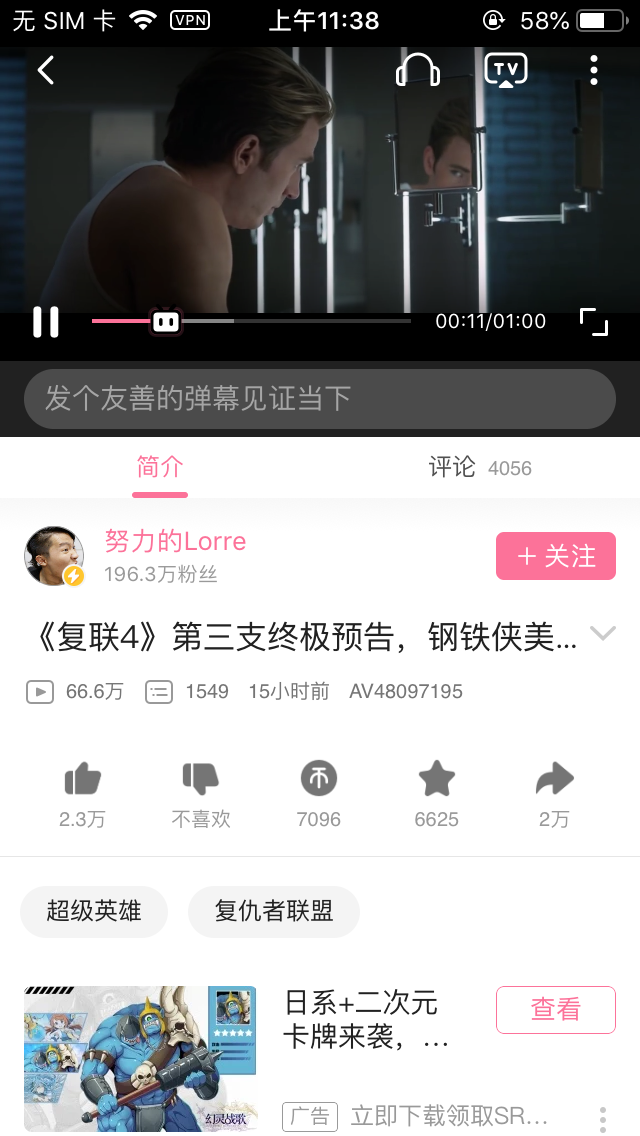The width and height of the screenshot is (640, 1136).
Task: Give a coin to the video
Action: 319,780
